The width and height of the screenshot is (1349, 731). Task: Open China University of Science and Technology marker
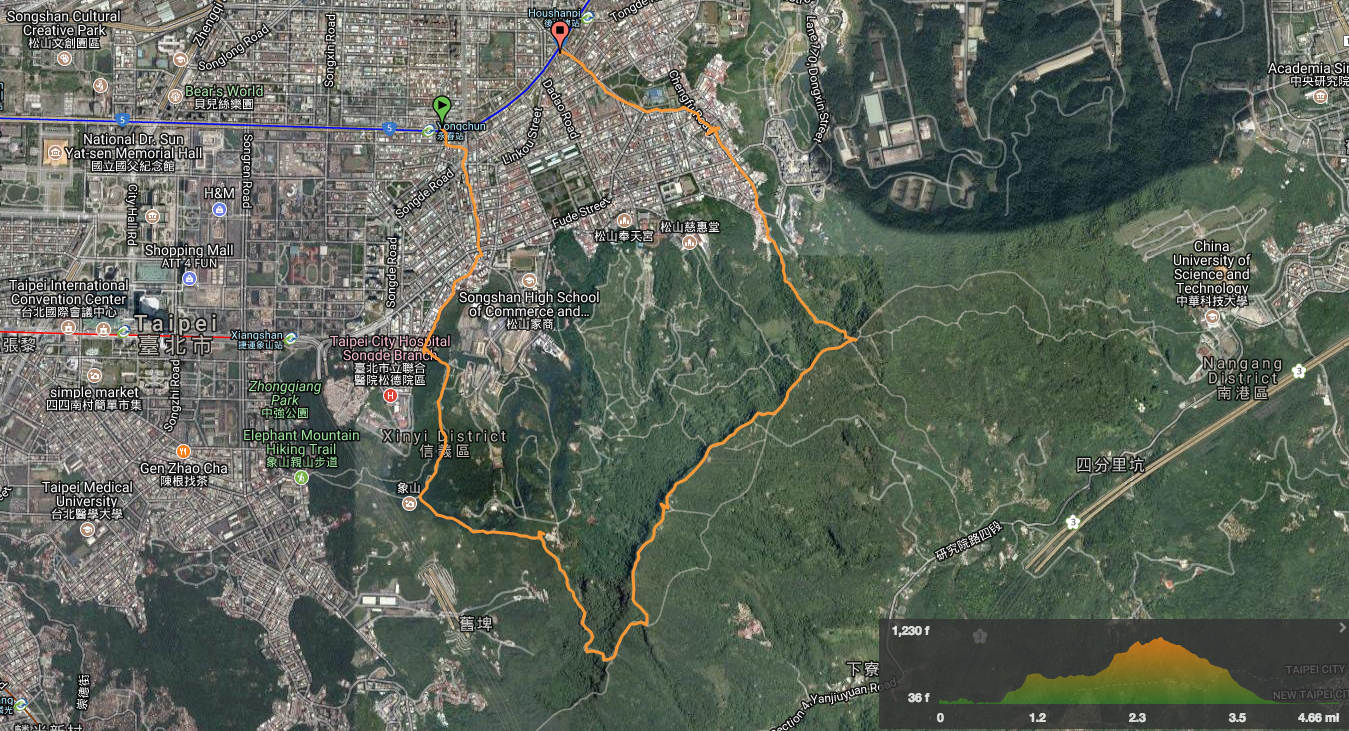coord(1212,316)
